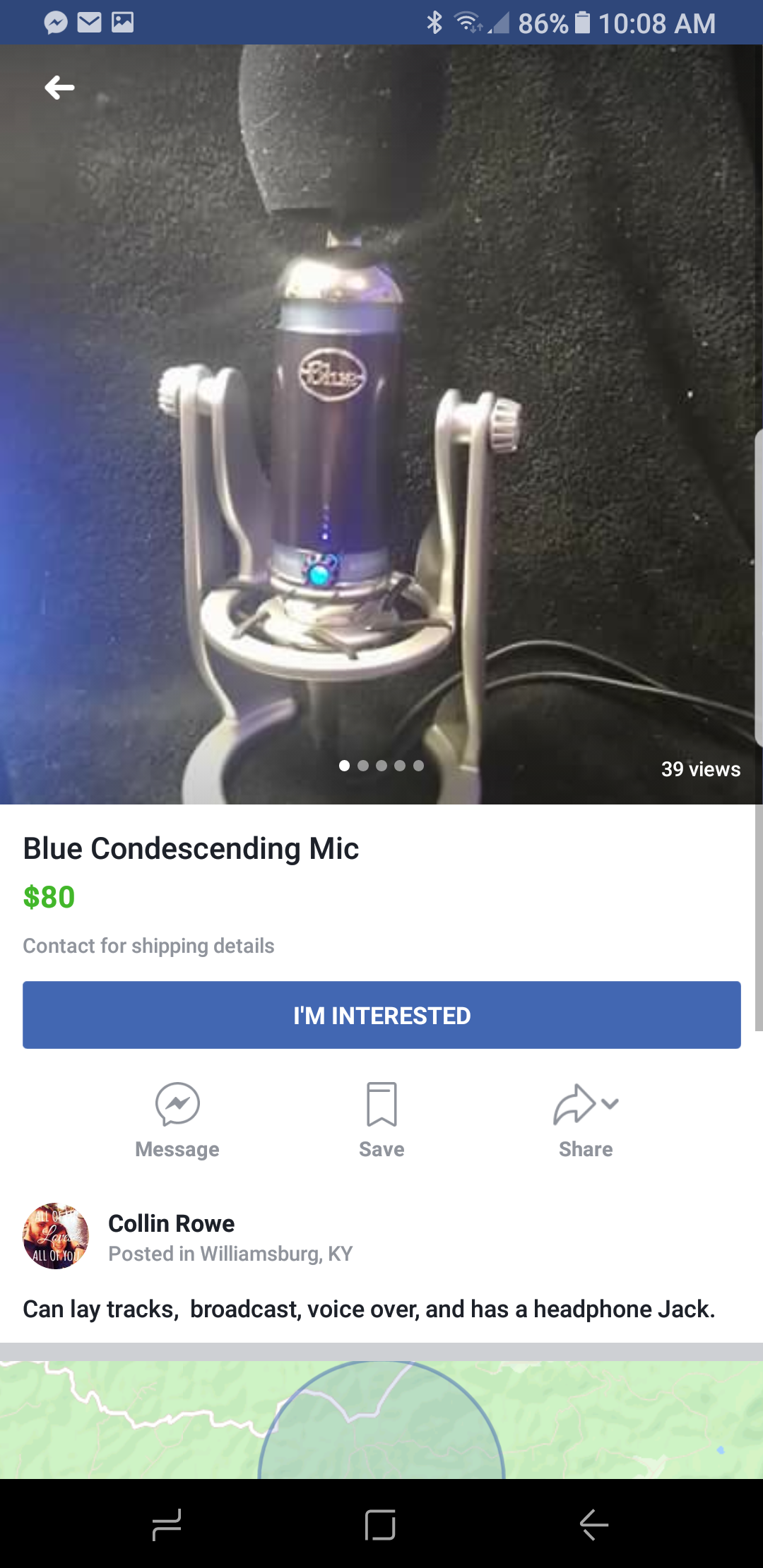This screenshot has height=1568, width=763.
Task: Go back using the white arrow
Action: coord(59,88)
